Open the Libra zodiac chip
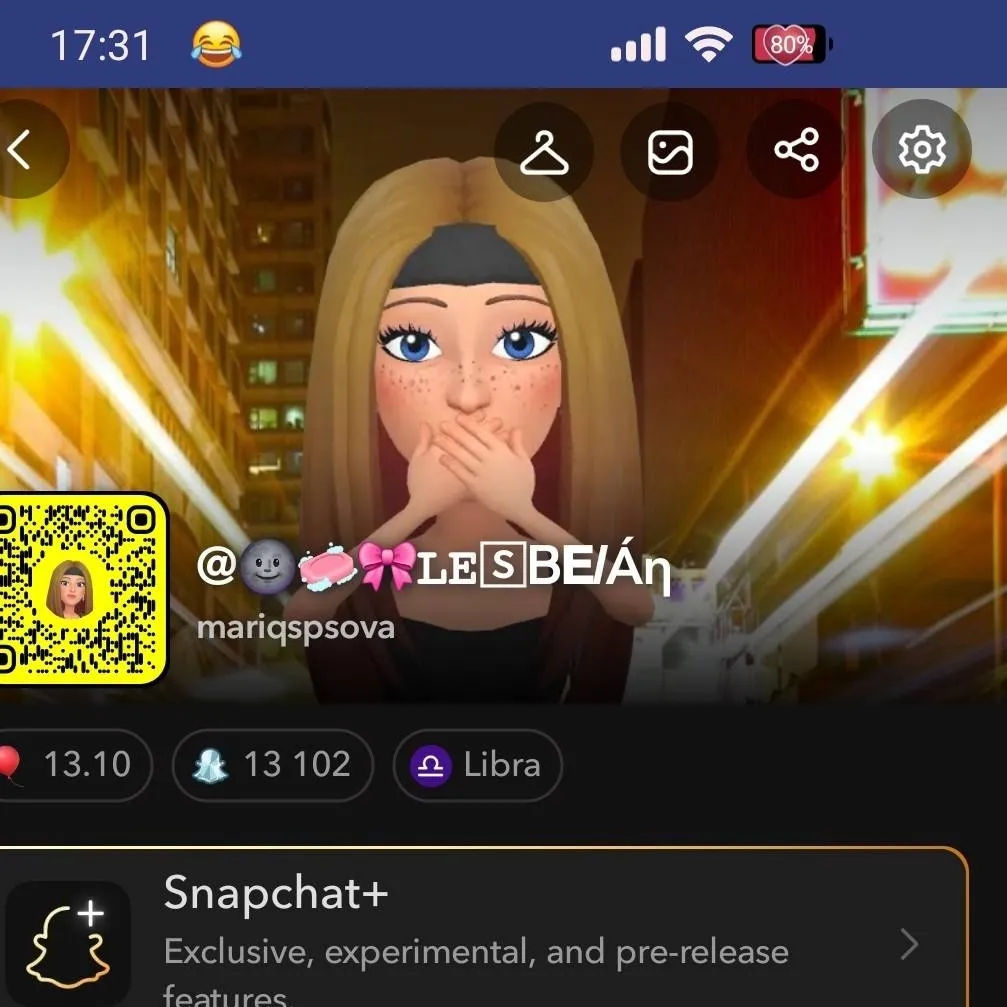Viewport: 1007px width, 1007px height. (477, 765)
